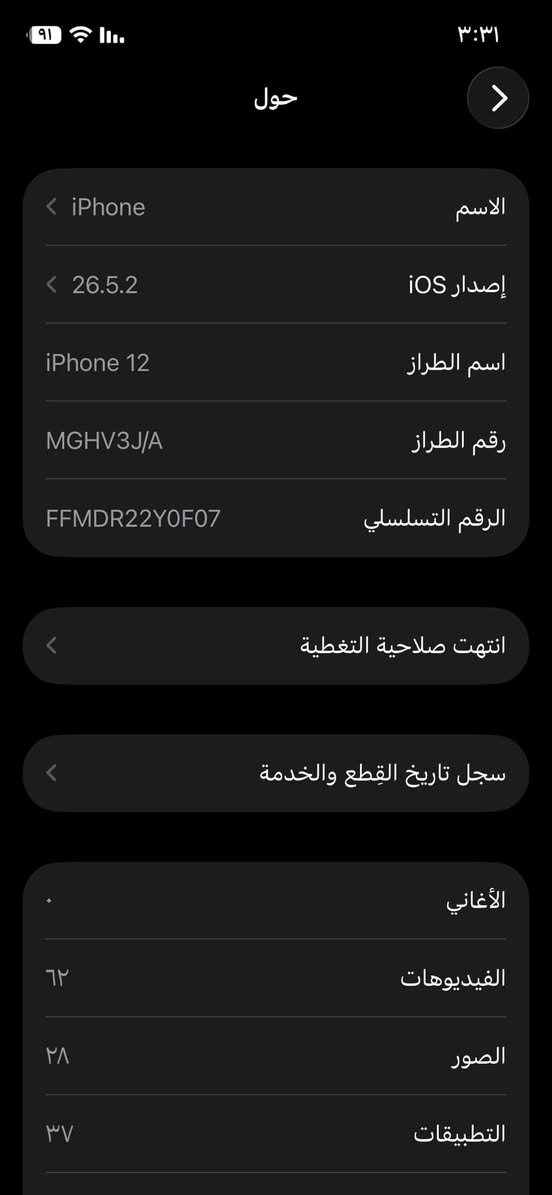Open سجل تاريخ القطع والخدمة
Screen dimensions: 552x1195
click(276, 773)
